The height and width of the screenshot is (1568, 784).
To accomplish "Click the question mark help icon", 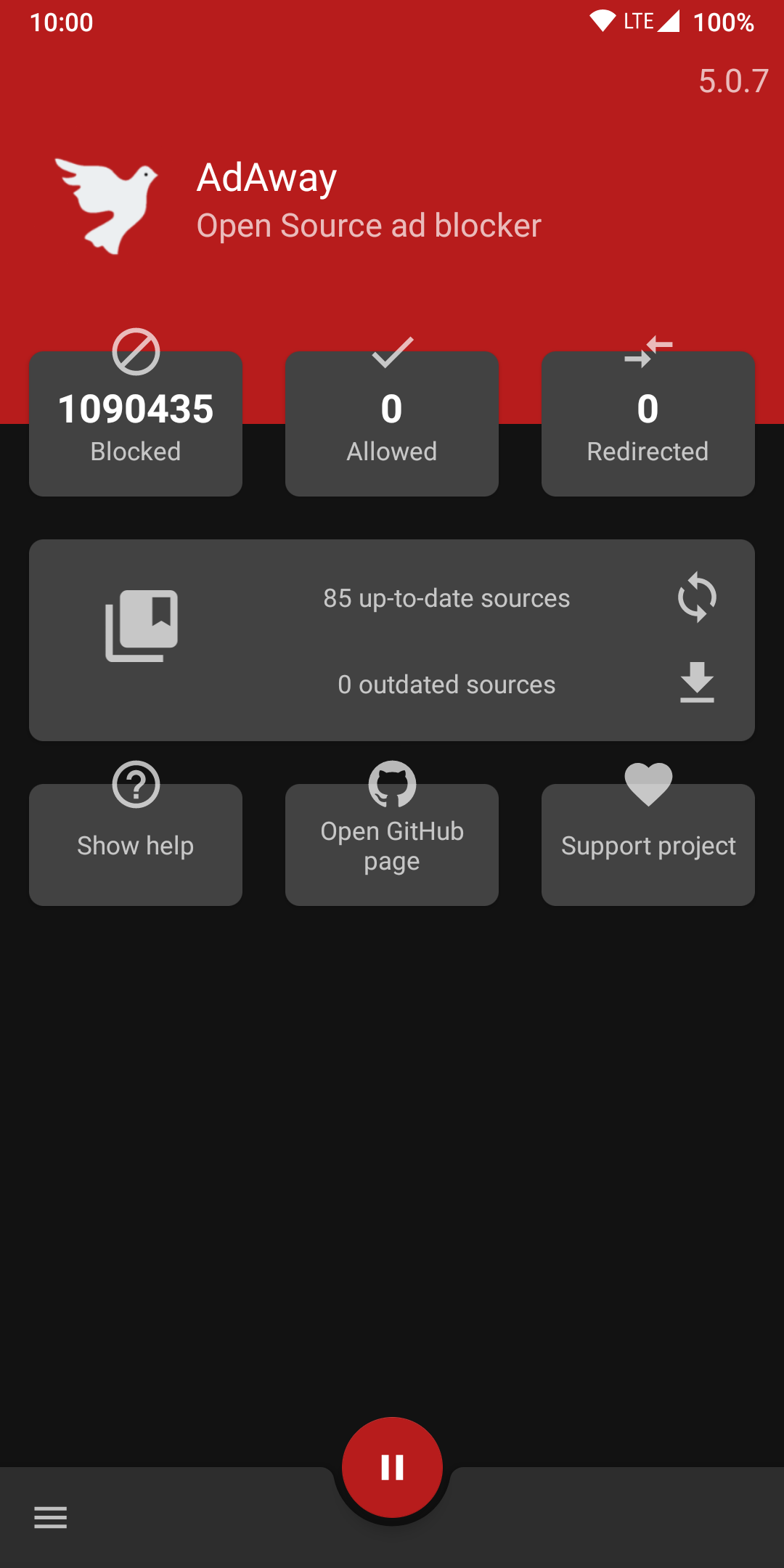I will (x=135, y=785).
